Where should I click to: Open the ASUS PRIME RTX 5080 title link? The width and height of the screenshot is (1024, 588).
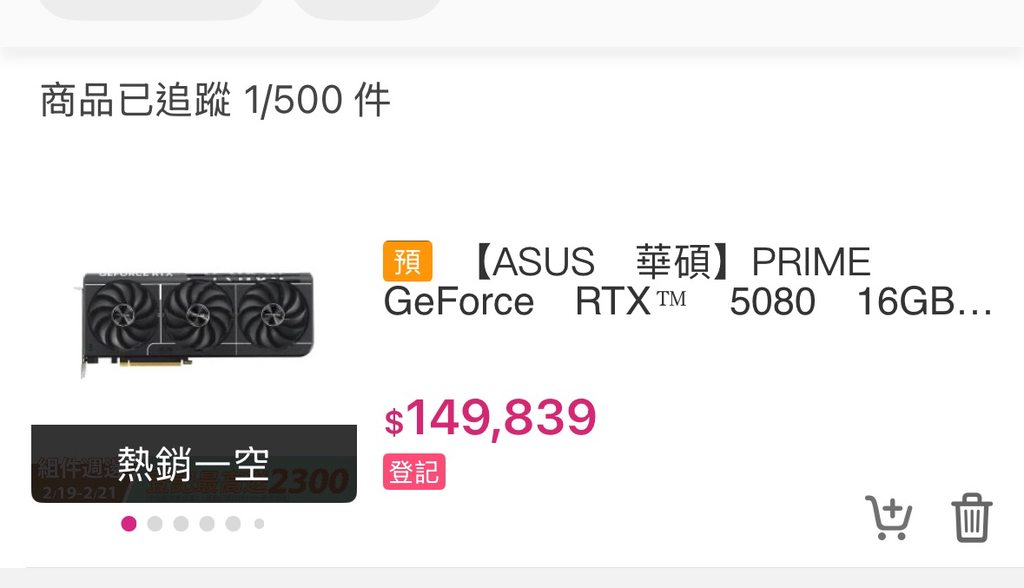(x=686, y=281)
